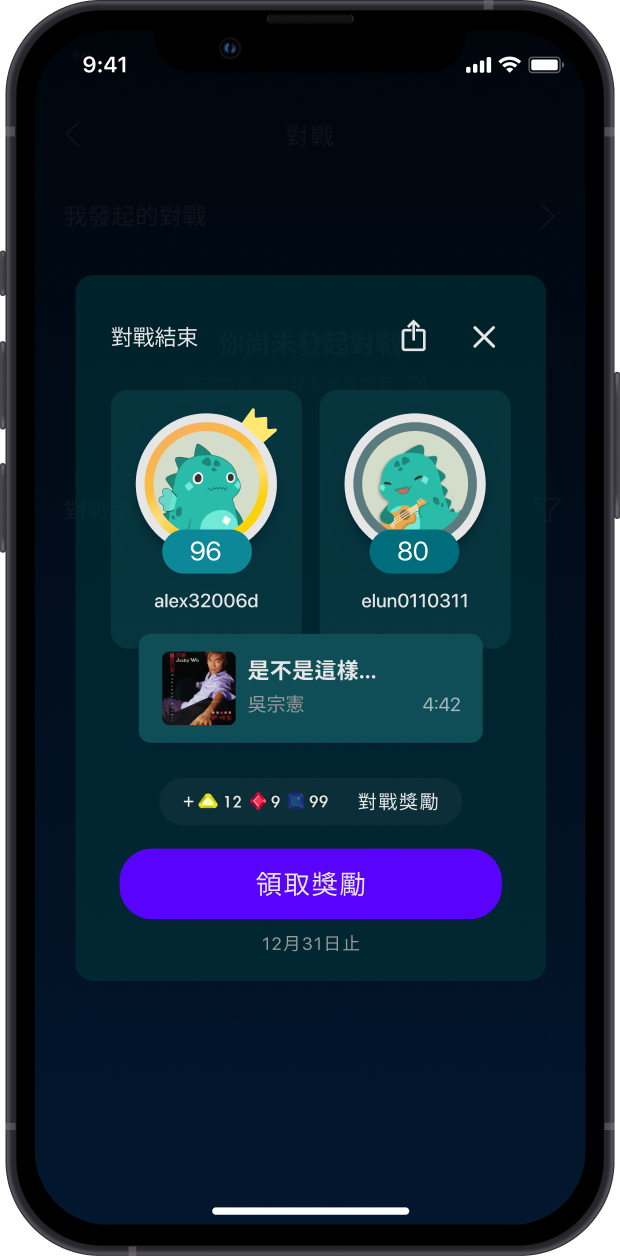Image resolution: width=620 pixels, height=1256 pixels.
Task: Share the battle result
Action: 413,337
